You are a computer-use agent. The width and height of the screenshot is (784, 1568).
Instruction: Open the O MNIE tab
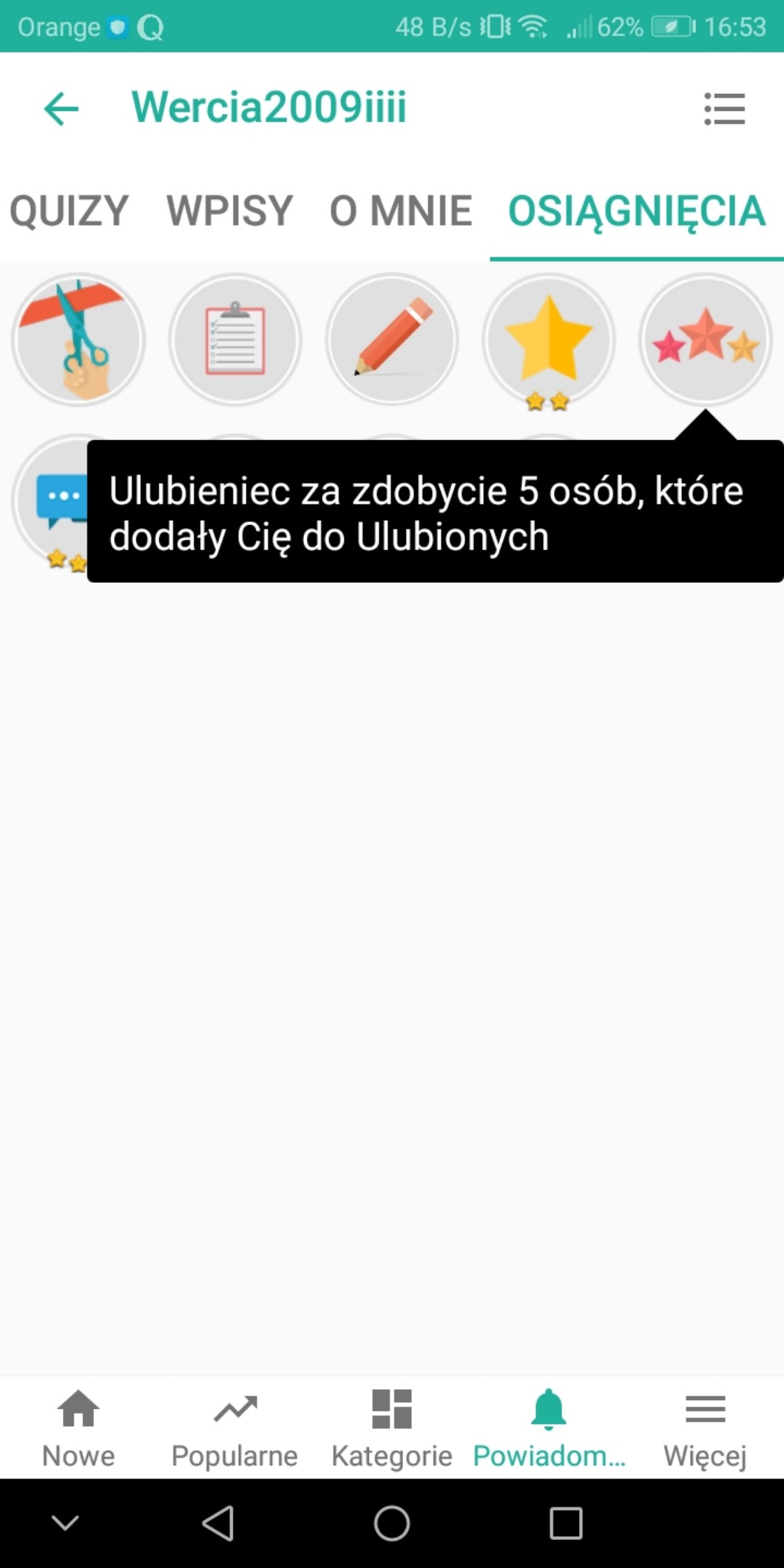[x=400, y=212]
